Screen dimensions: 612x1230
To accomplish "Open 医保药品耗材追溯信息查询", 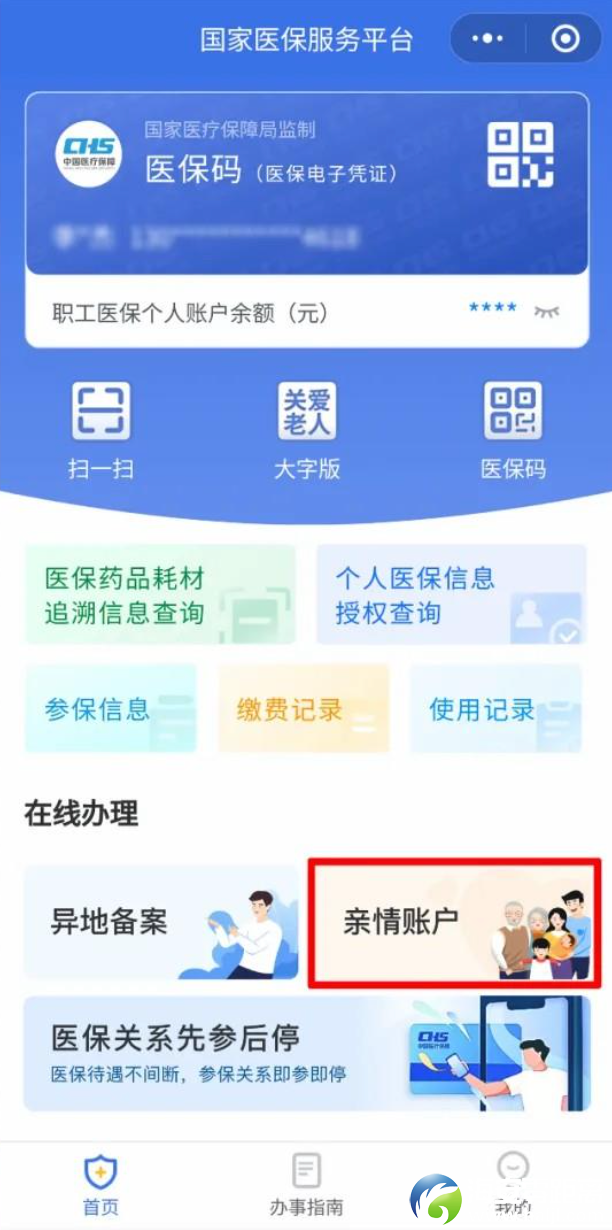I will coord(160,595).
